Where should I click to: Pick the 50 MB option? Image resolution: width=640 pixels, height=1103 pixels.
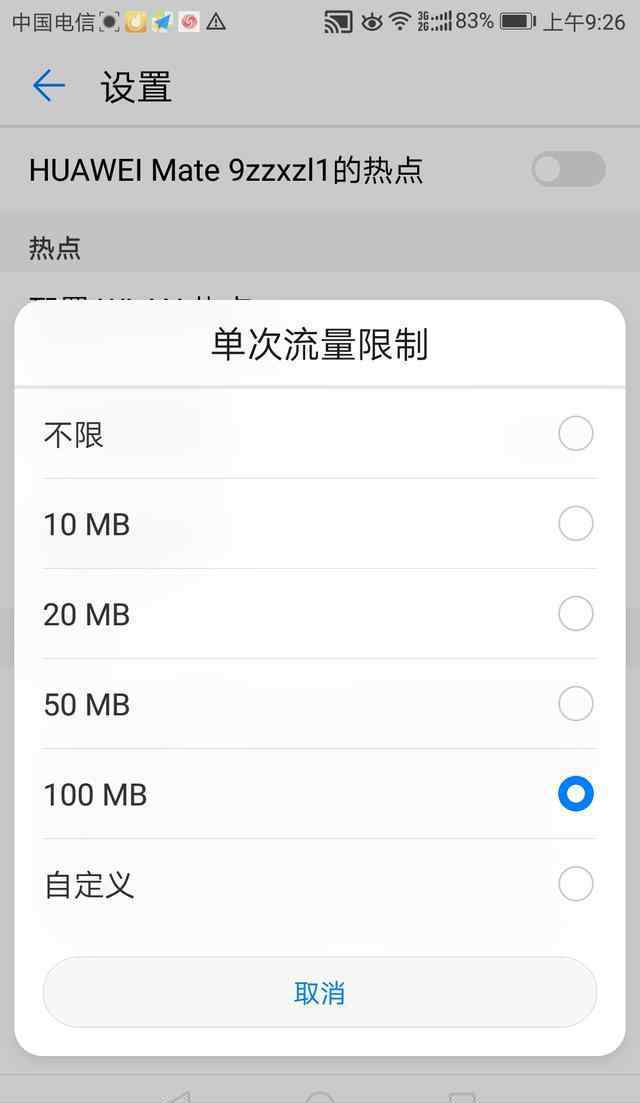click(320, 704)
